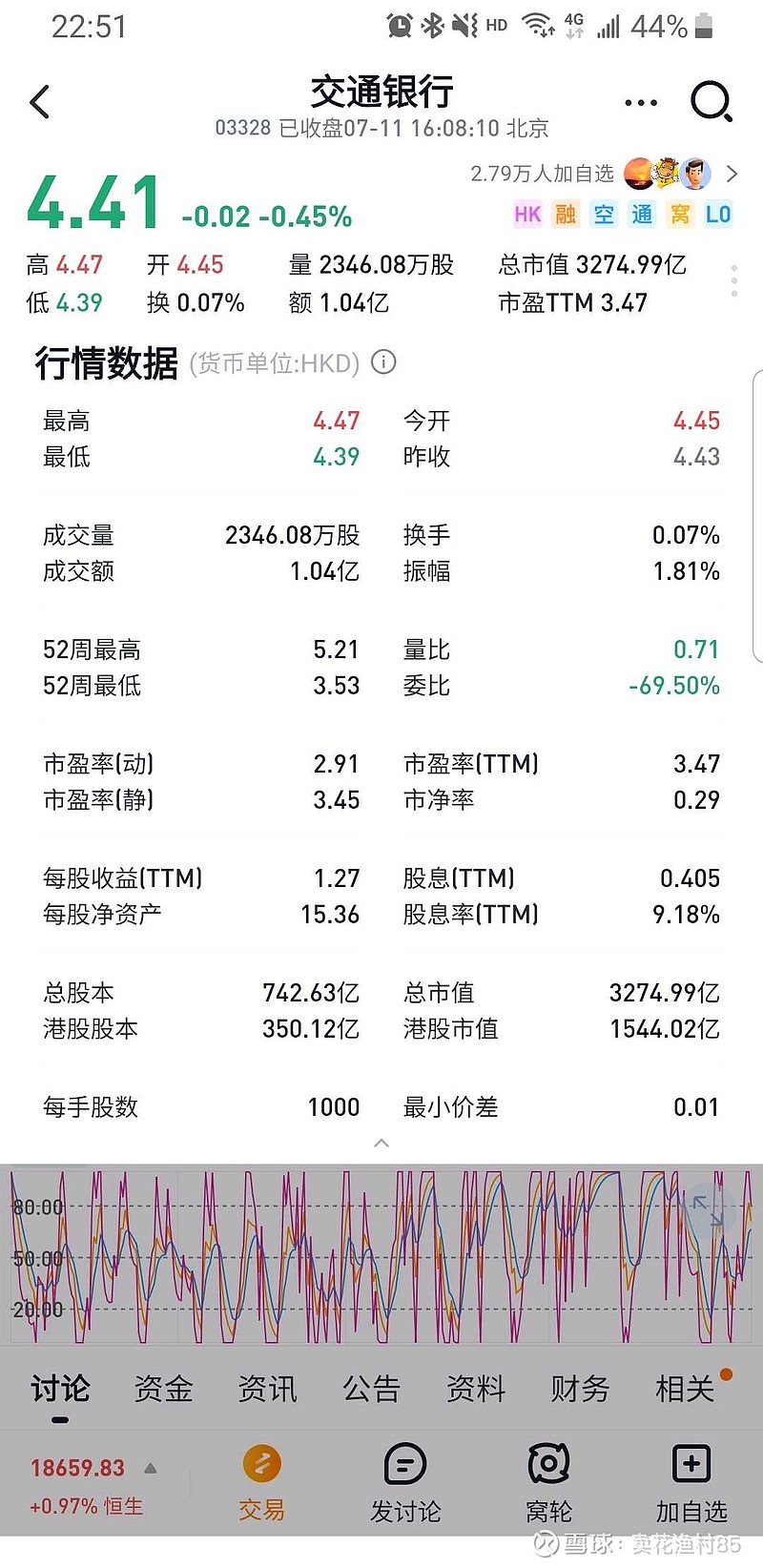
Task: Tap the HK market badge
Action: click(526, 215)
